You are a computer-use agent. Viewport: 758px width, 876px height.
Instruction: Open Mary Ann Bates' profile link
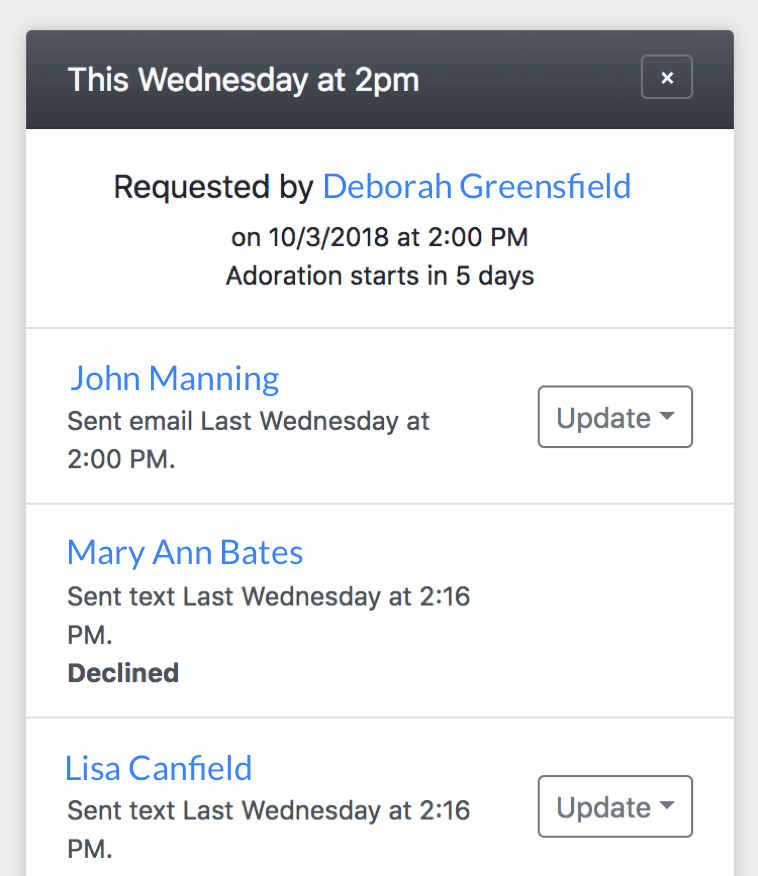(184, 552)
